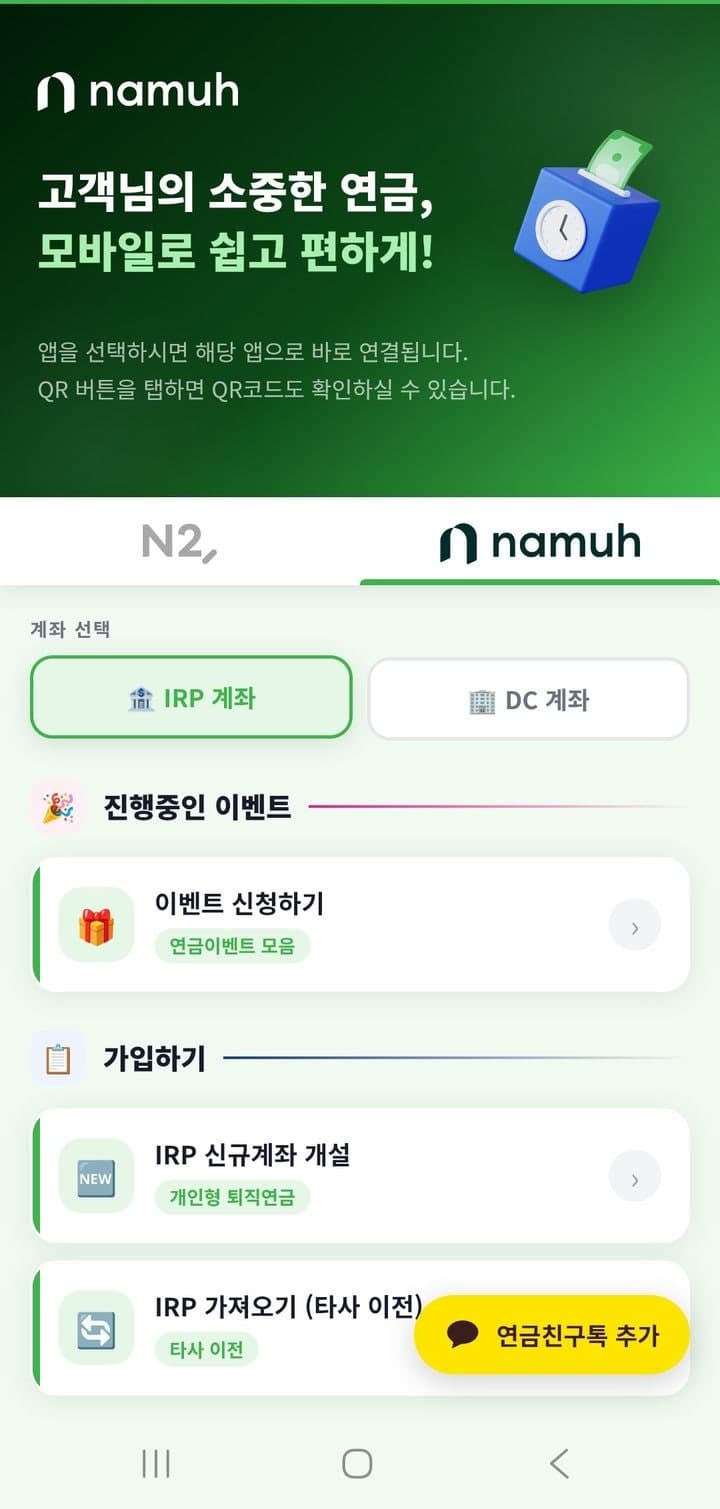
Task: Select the gift box icon for events
Action: click(x=95, y=925)
